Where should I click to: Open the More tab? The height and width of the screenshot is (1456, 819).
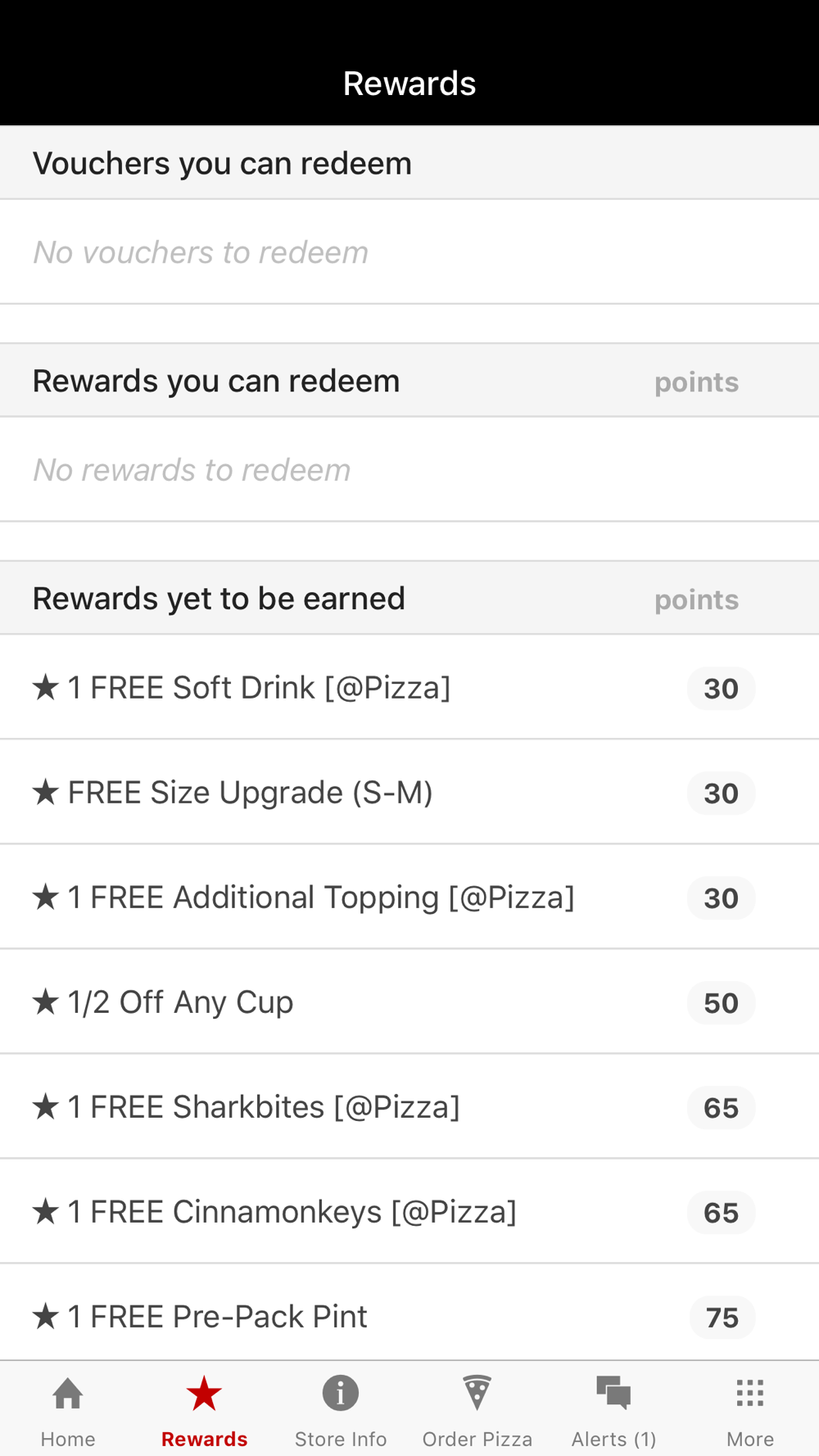tap(750, 1410)
